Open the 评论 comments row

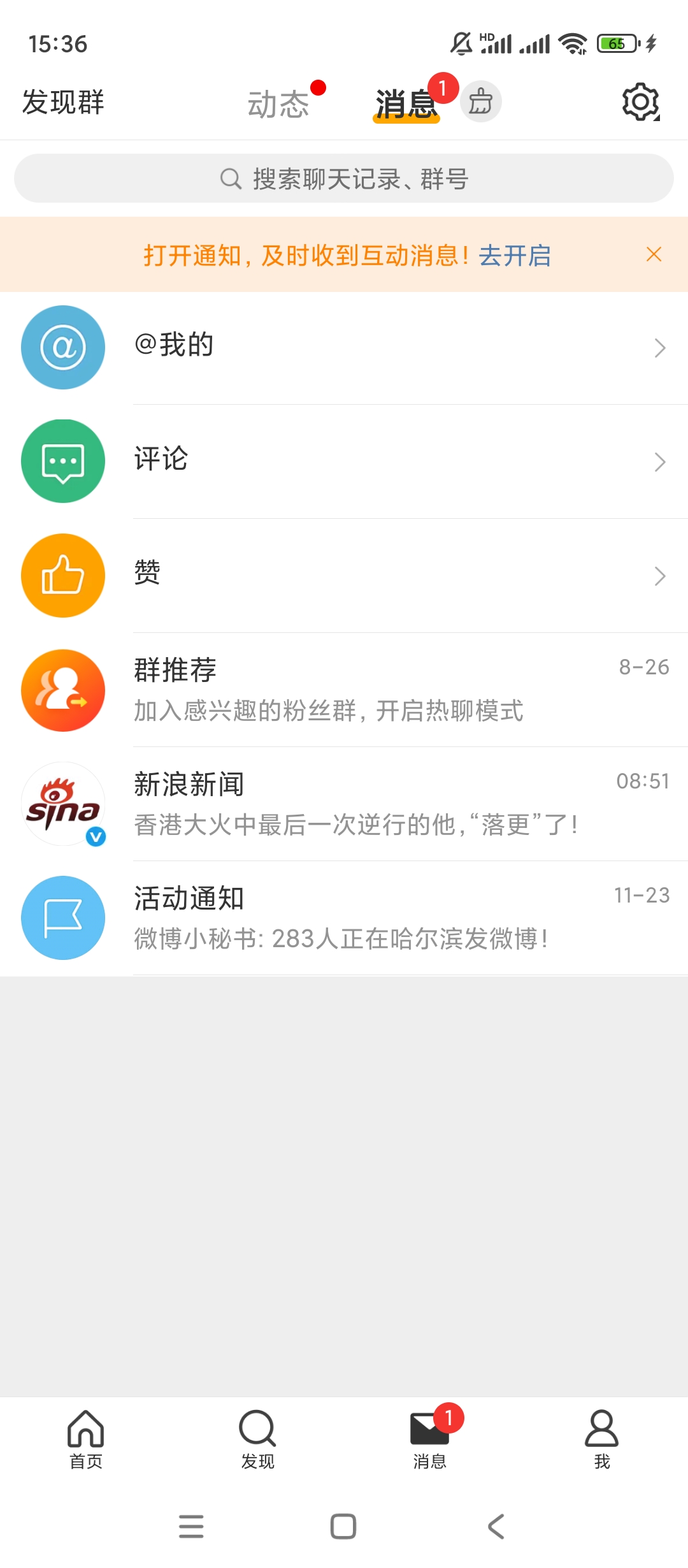pyautogui.click(x=344, y=461)
